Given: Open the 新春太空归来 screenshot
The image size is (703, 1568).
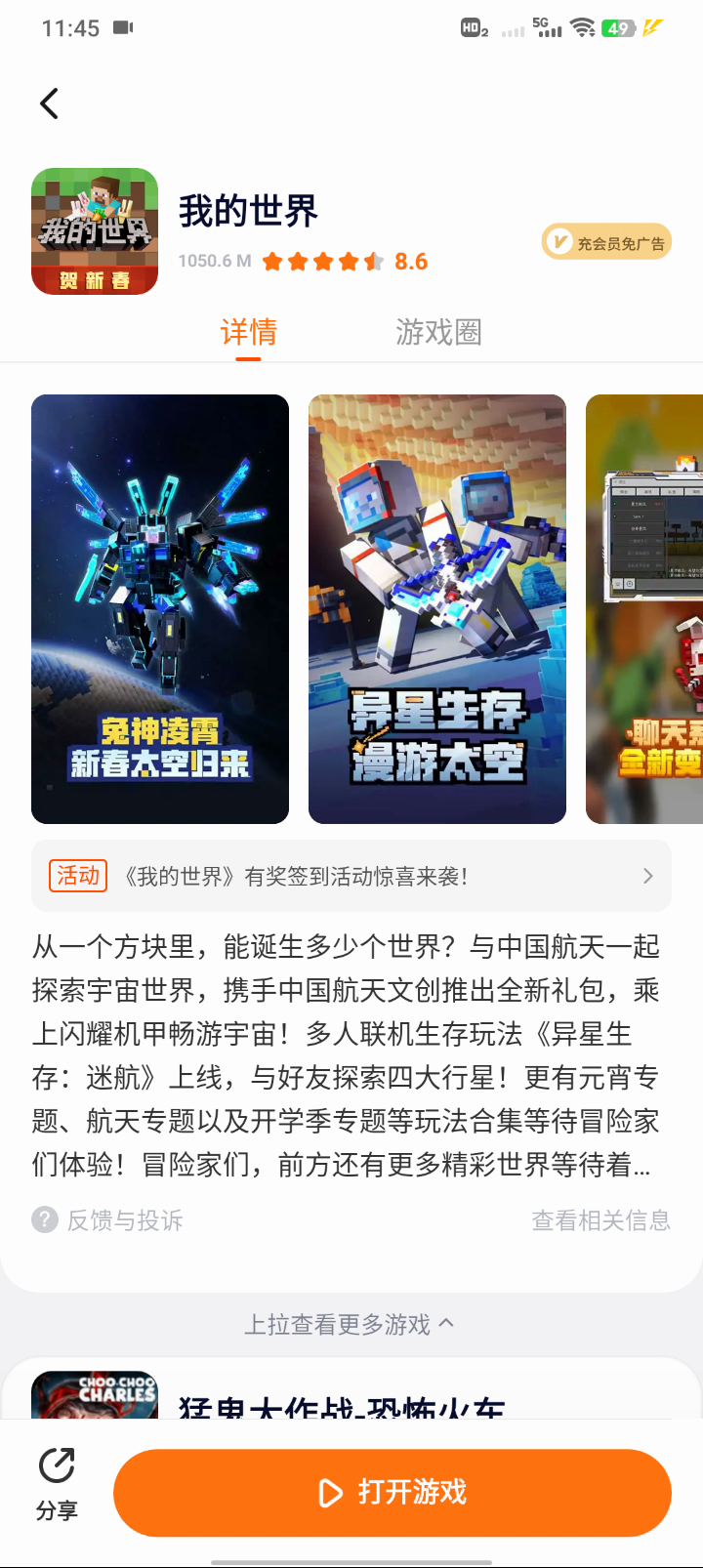Looking at the screenshot, I should pyautogui.click(x=160, y=608).
